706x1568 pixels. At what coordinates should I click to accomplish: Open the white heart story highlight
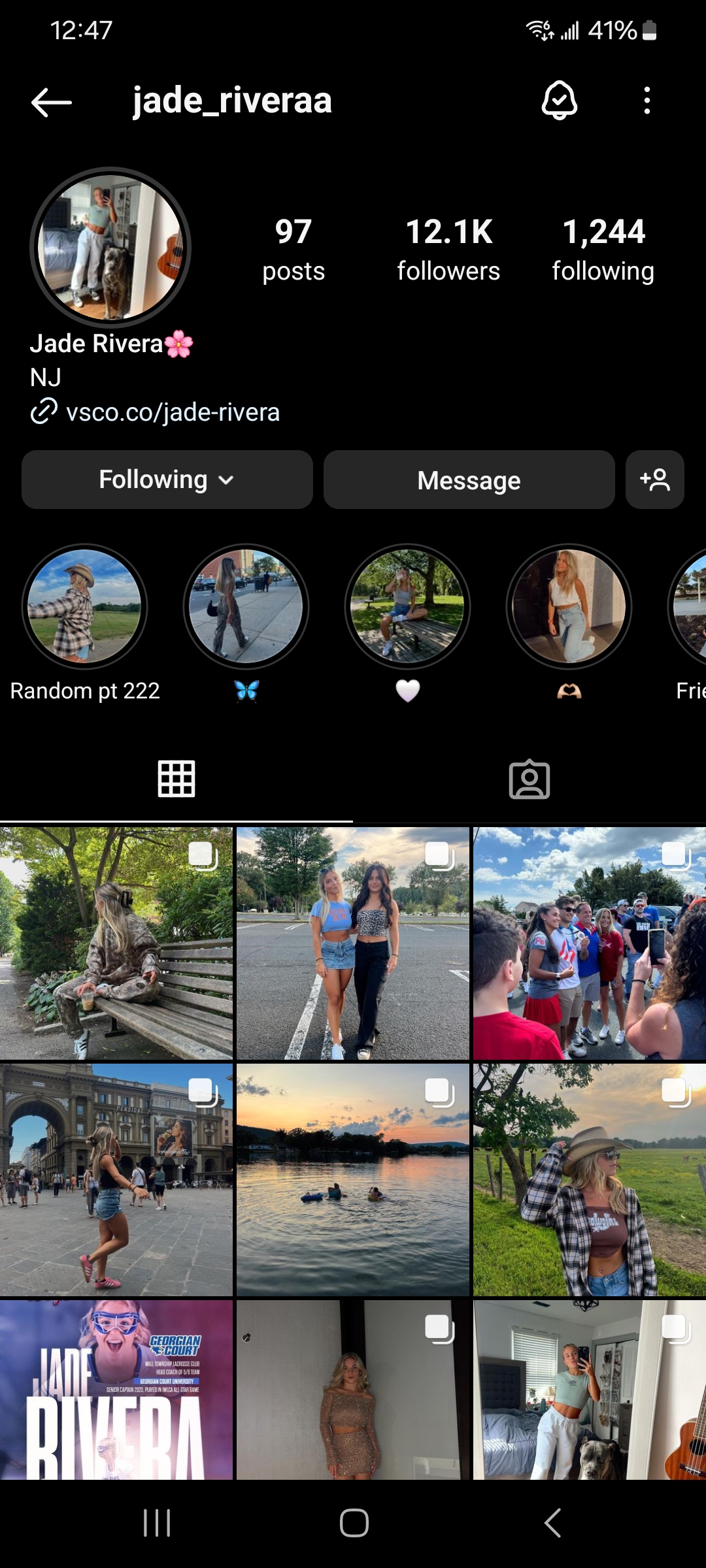(x=407, y=607)
